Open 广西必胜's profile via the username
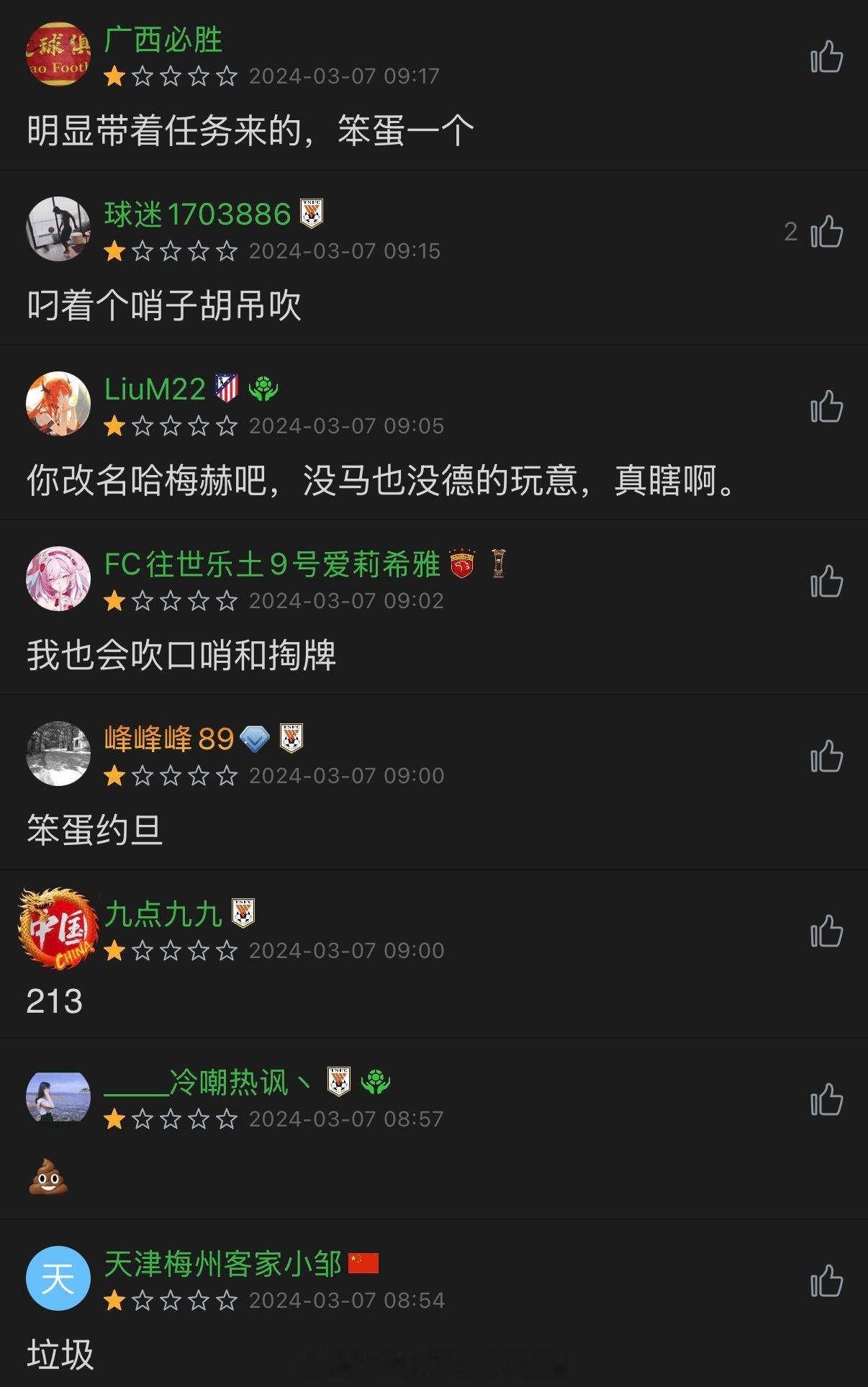 point(165,41)
